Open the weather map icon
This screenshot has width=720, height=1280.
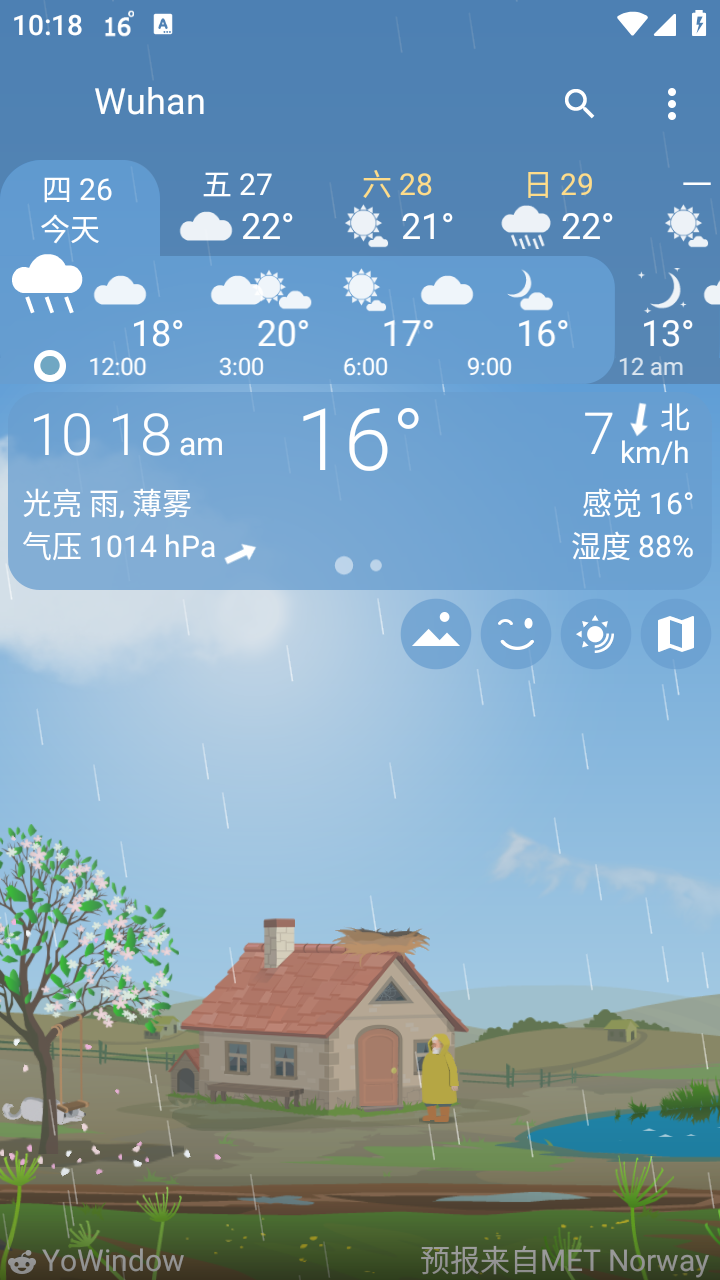tap(675, 634)
